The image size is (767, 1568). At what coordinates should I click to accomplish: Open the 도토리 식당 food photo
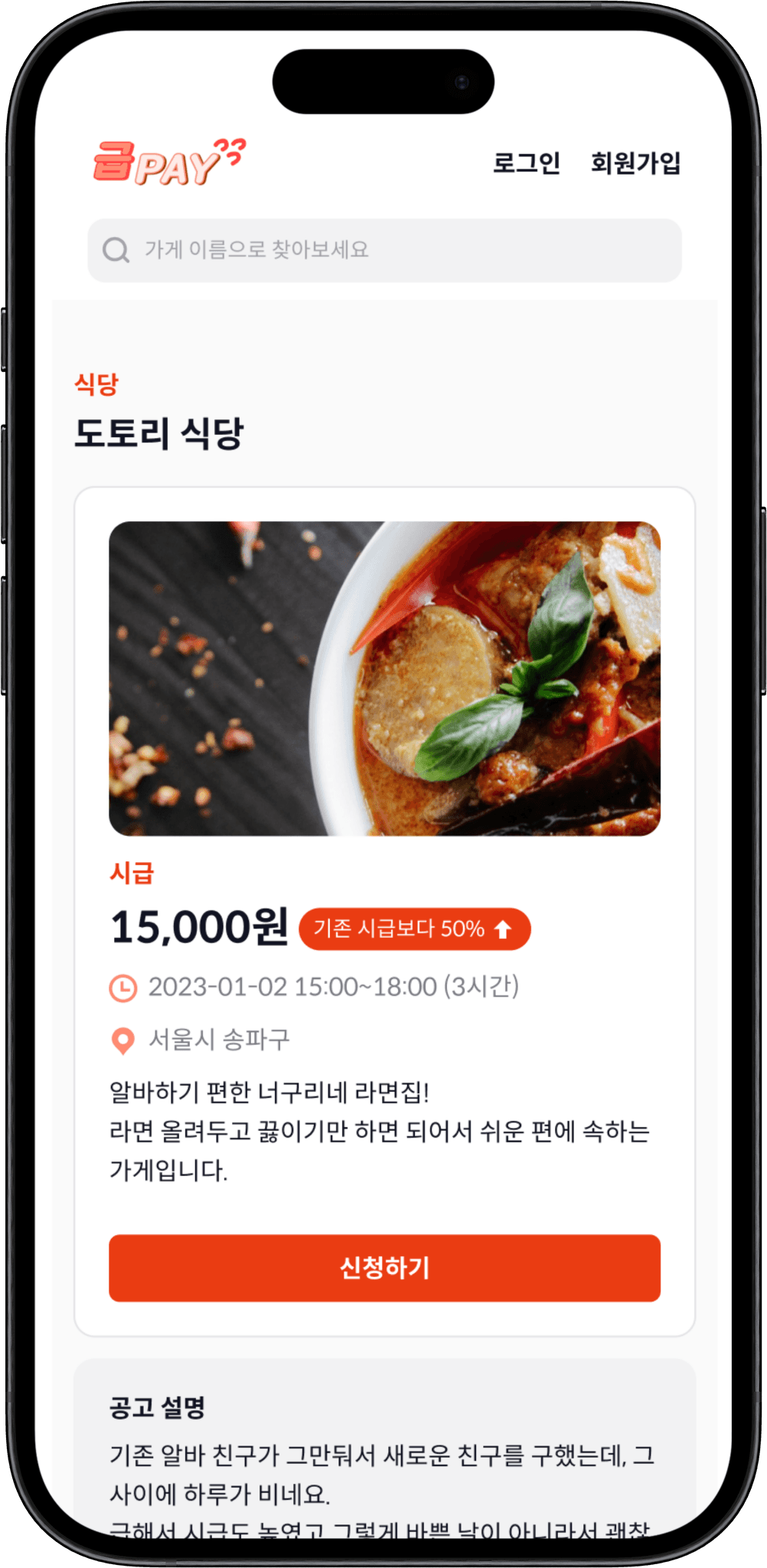(x=384, y=678)
